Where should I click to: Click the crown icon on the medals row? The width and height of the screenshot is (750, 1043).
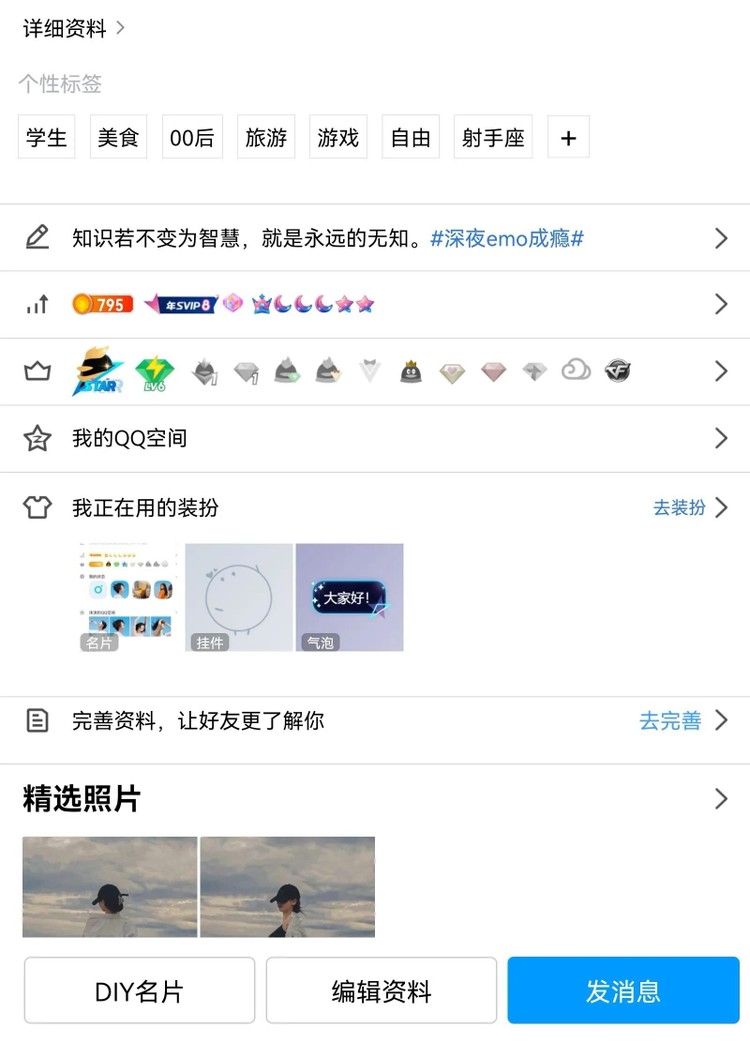point(37,370)
